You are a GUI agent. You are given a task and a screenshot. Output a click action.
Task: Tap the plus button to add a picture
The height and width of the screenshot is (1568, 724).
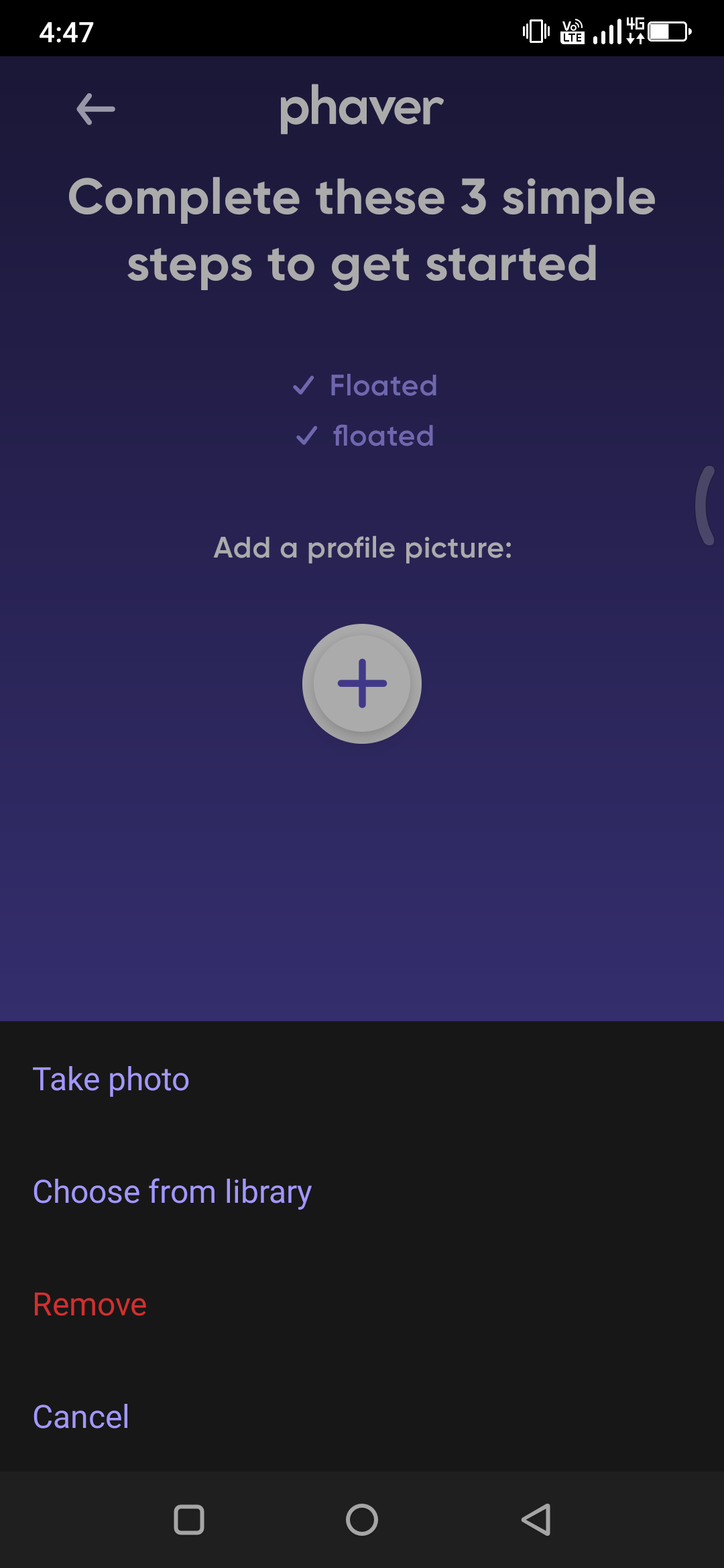coord(362,683)
